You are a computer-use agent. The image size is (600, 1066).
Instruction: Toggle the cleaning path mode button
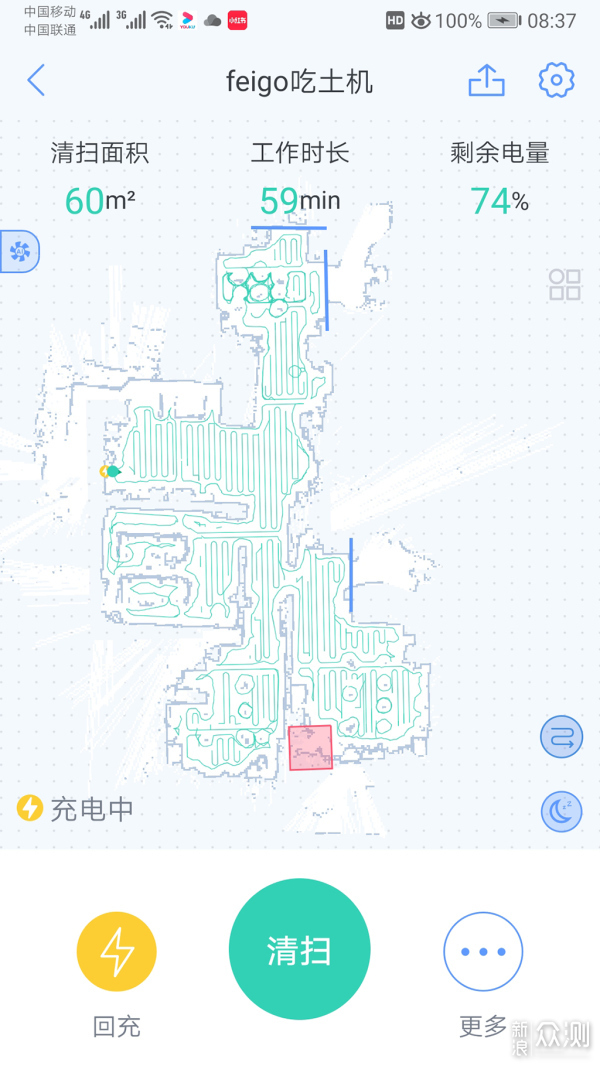pyautogui.click(x=561, y=737)
